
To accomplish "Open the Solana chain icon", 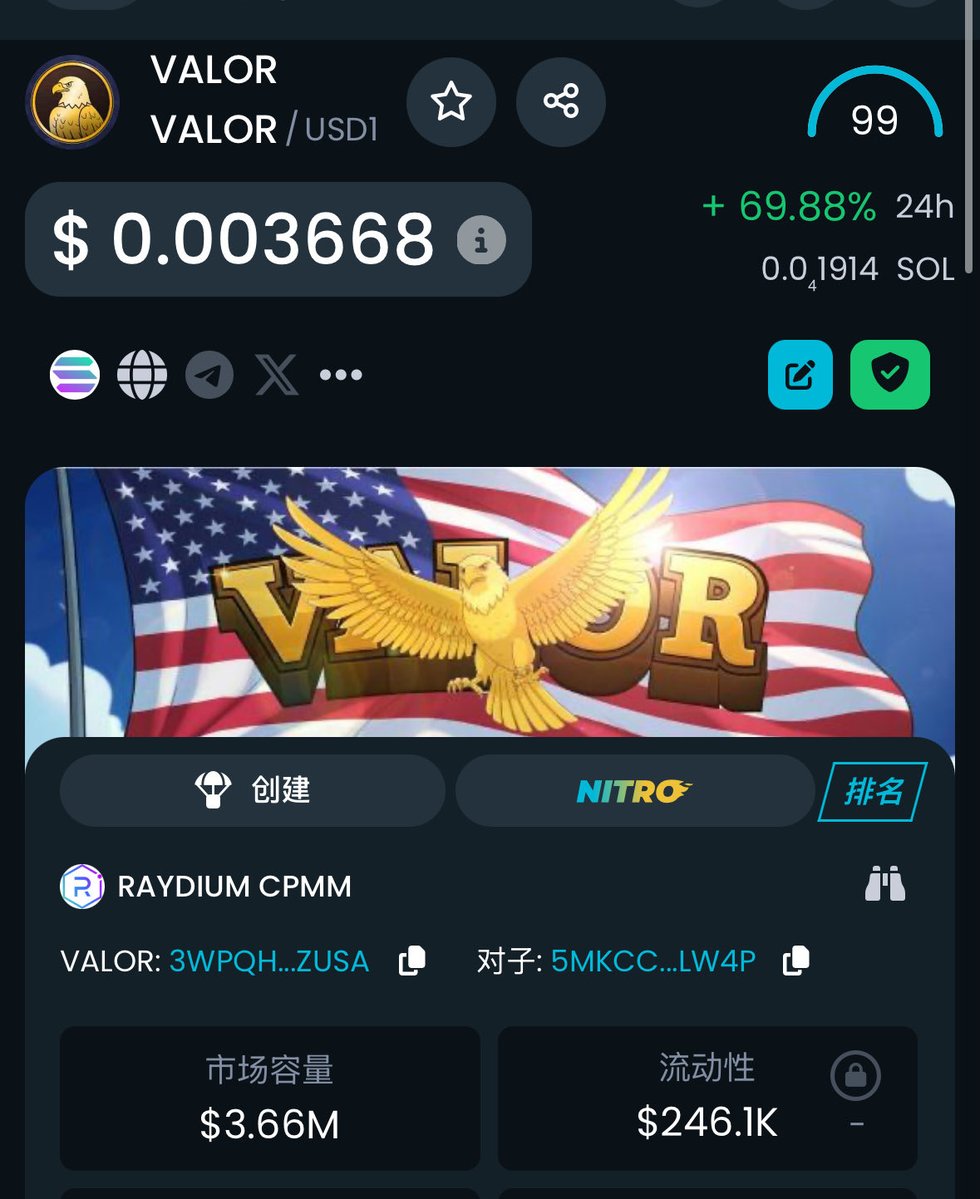I will [x=75, y=376].
